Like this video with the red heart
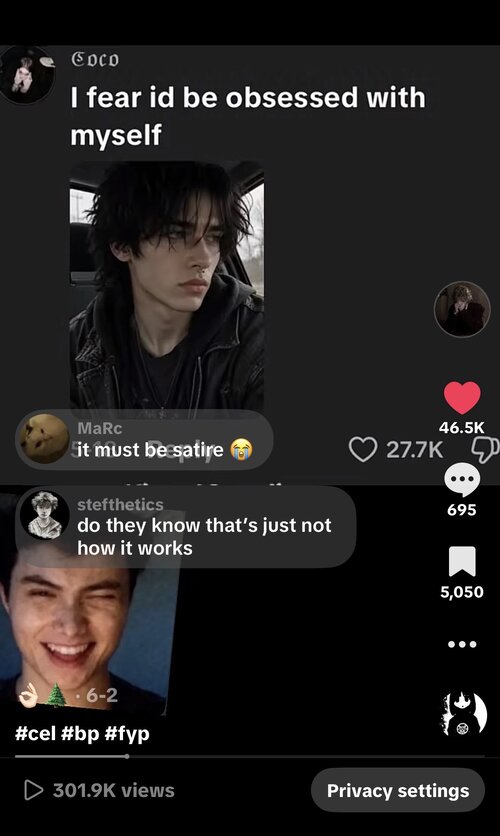The width and height of the screenshot is (500, 836). pyautogui.click(x=462, y=398)
